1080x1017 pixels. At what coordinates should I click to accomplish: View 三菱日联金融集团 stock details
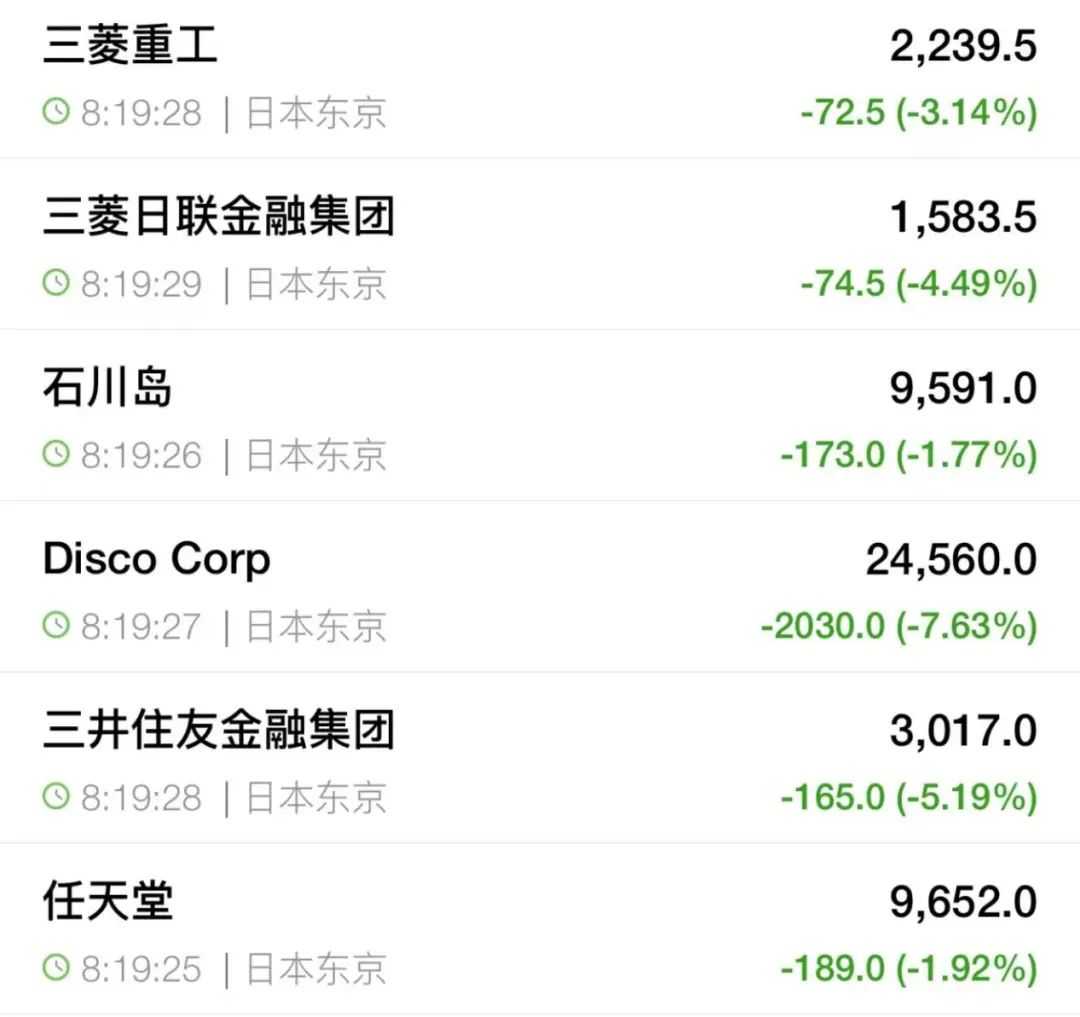[x=218, y=217]
